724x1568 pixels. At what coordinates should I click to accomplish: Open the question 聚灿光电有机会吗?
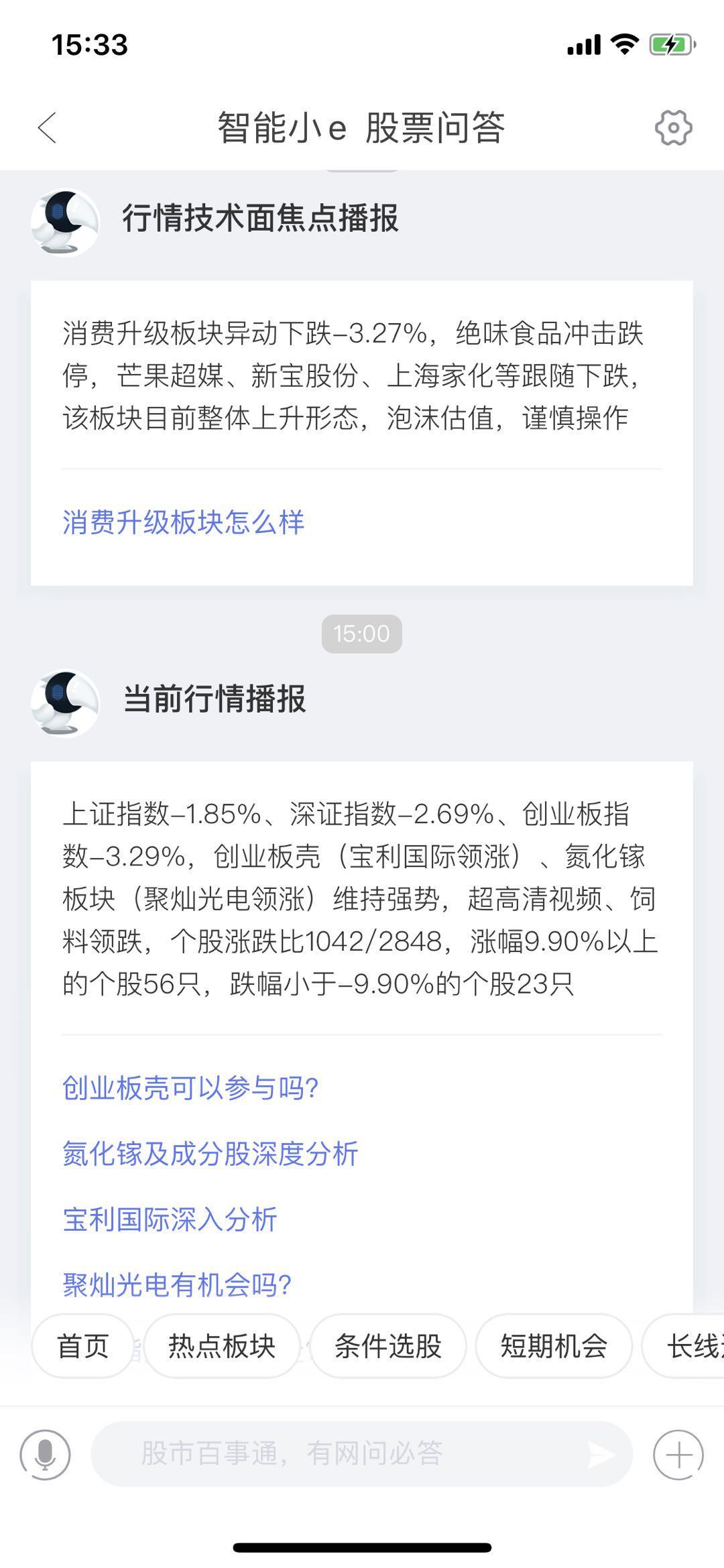click(x=176, y=1284)
